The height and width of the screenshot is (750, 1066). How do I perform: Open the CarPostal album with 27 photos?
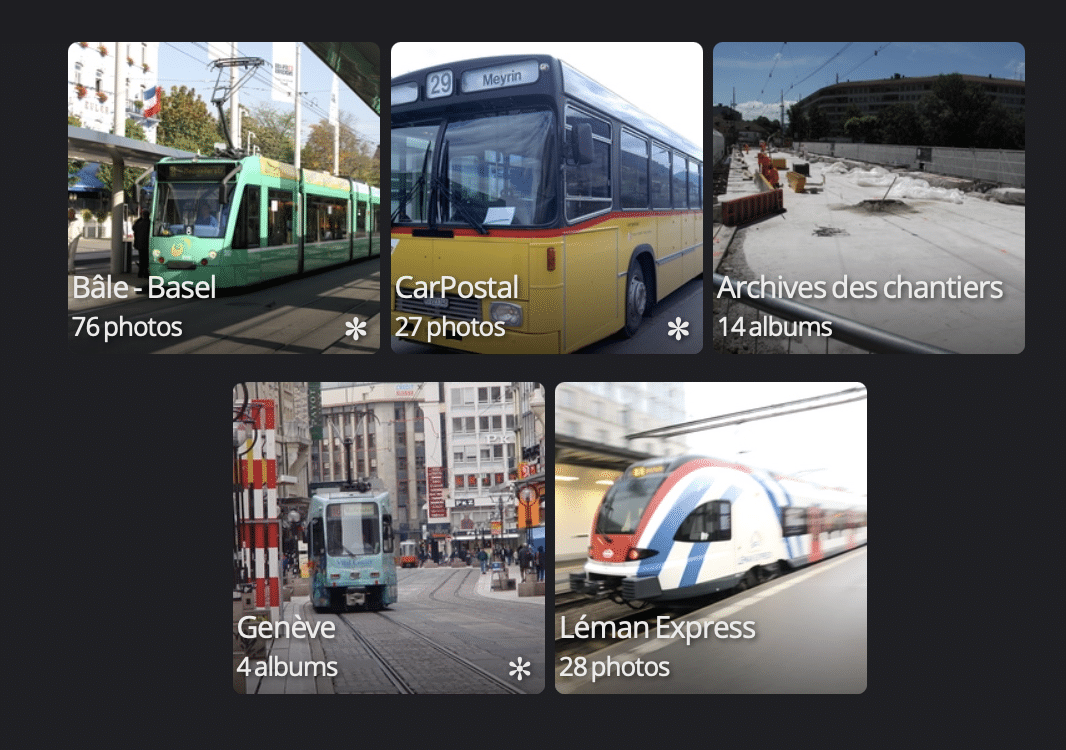[x=546, y=197]
